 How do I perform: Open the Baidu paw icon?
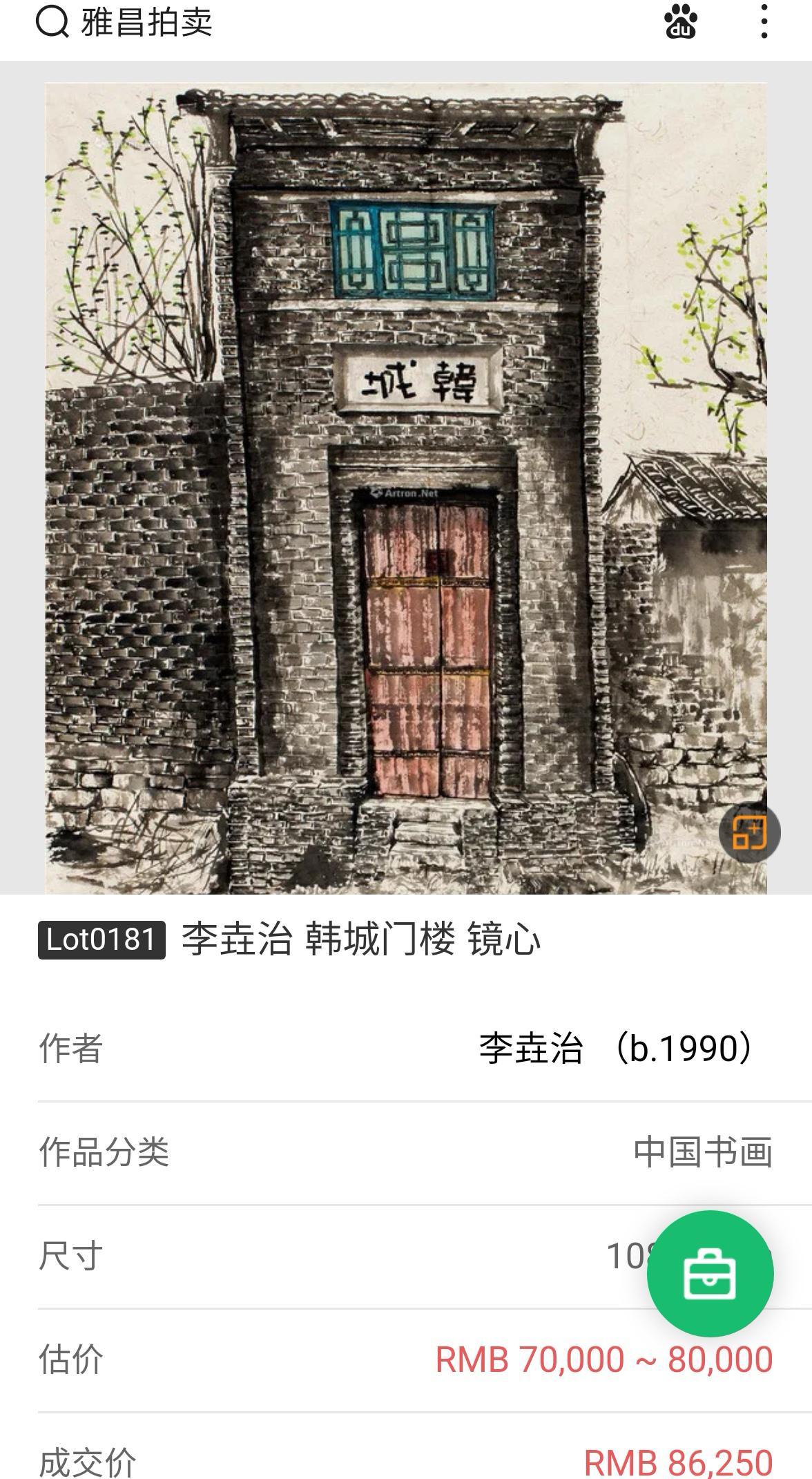tap(680, 22)
